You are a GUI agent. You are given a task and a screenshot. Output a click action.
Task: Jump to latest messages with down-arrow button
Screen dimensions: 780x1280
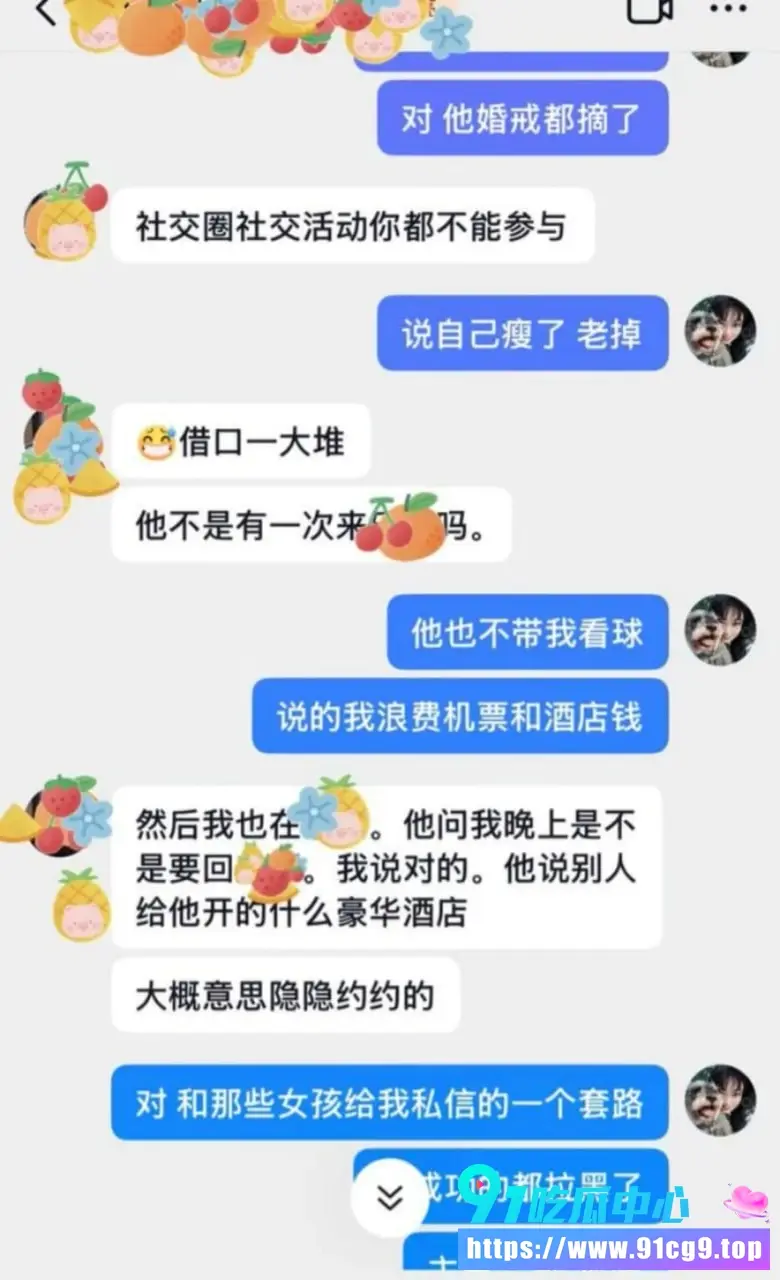tap(389, 1197)
